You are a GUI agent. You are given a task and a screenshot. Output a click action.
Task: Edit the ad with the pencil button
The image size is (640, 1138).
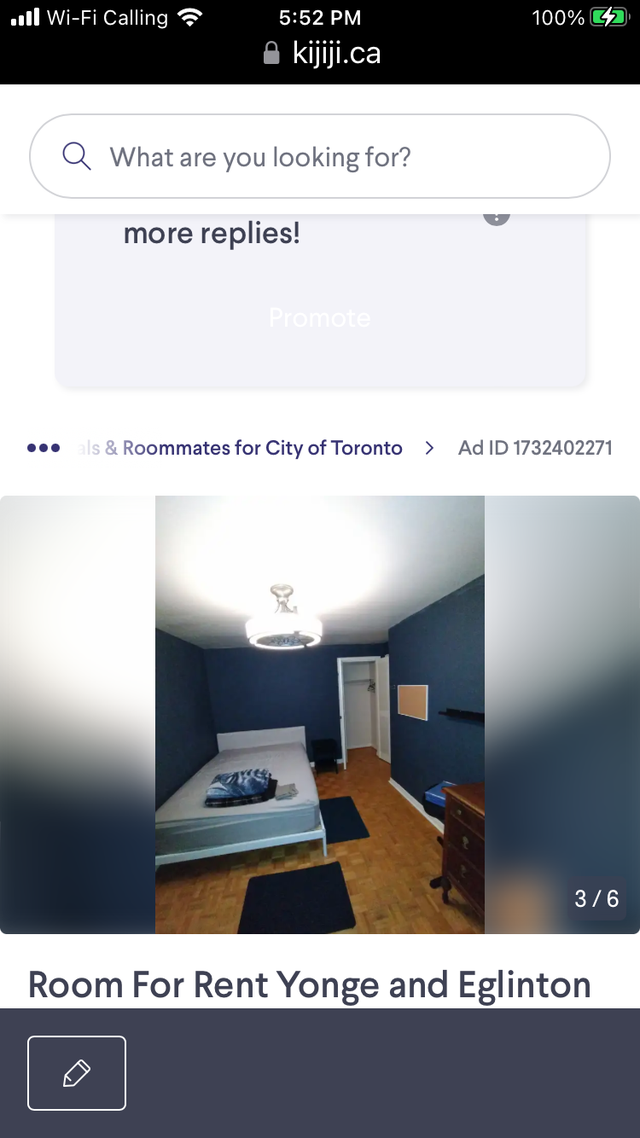pos(77,1073)
